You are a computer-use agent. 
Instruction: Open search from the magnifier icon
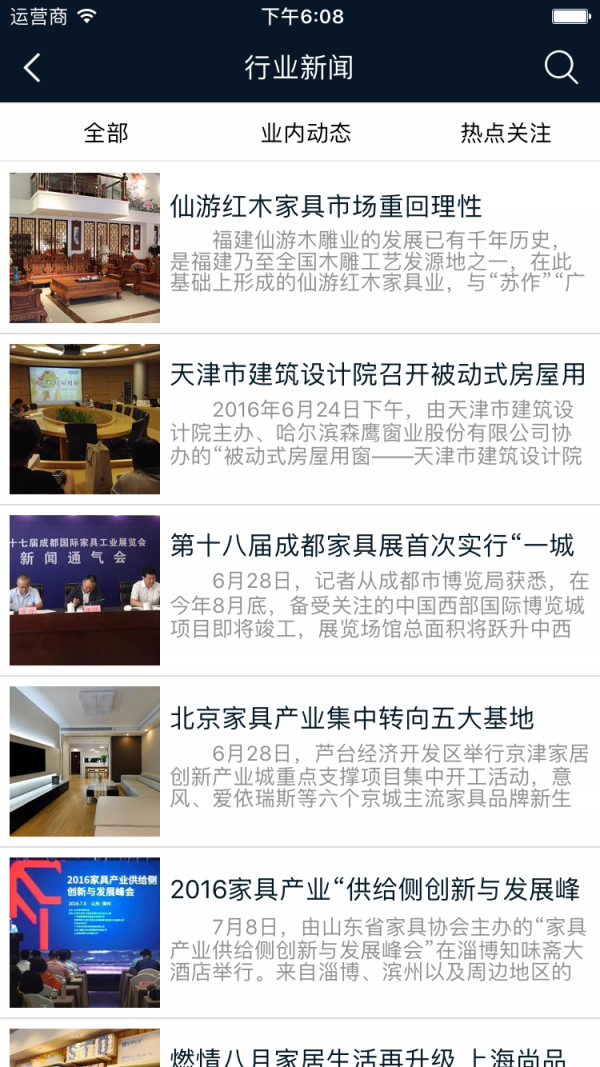561,68
